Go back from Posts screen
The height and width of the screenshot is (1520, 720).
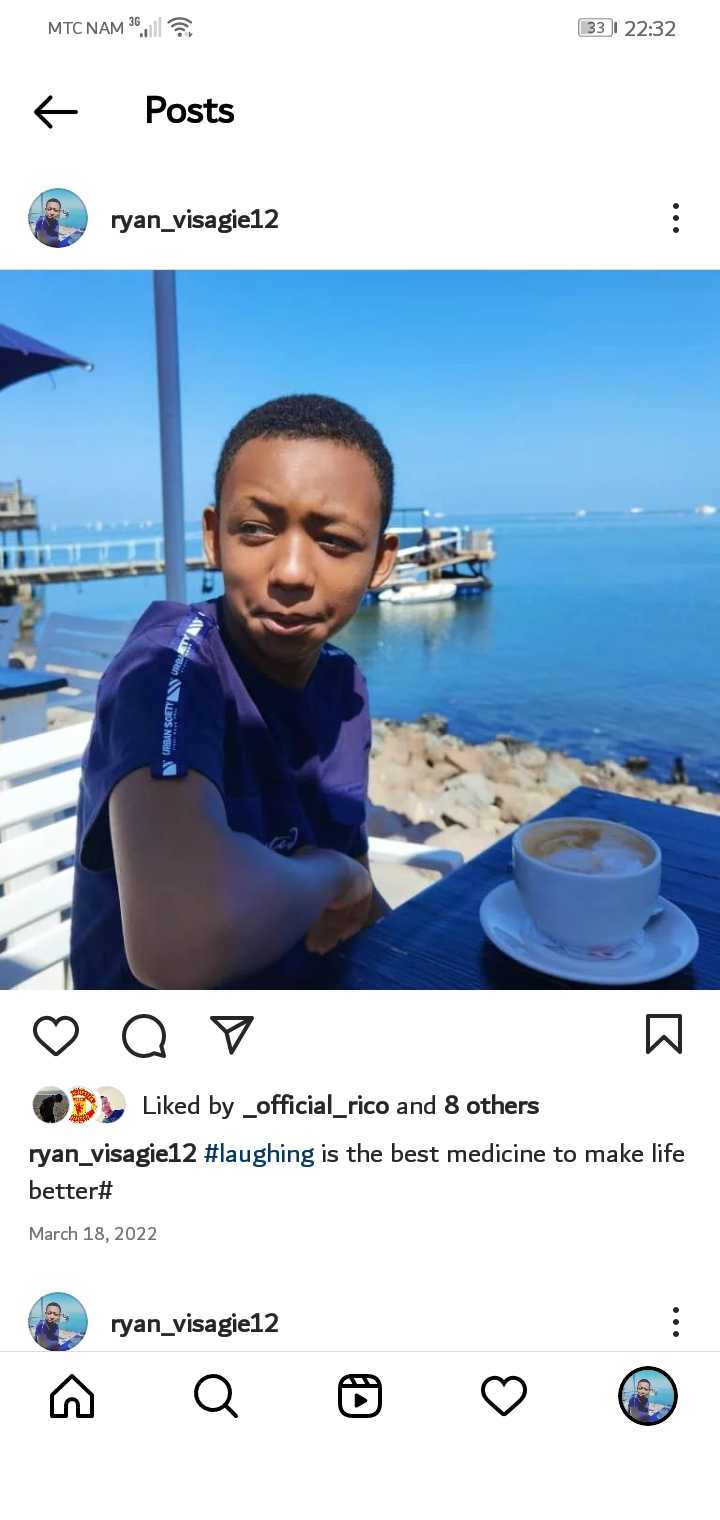[55, 112]
